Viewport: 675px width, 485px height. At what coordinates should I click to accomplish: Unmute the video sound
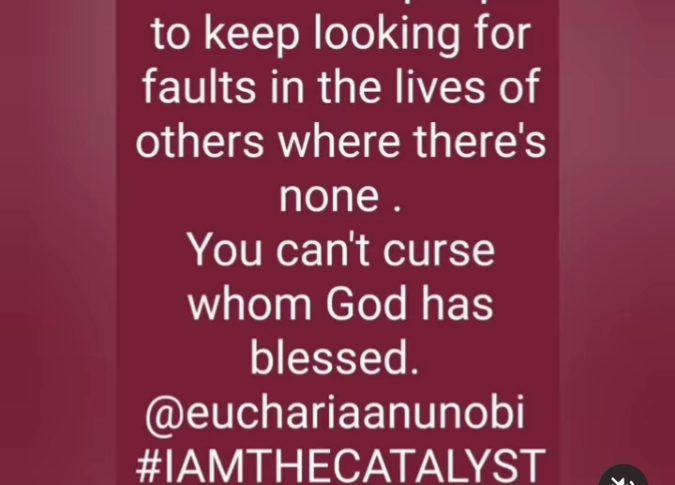(x=624, y=478)
